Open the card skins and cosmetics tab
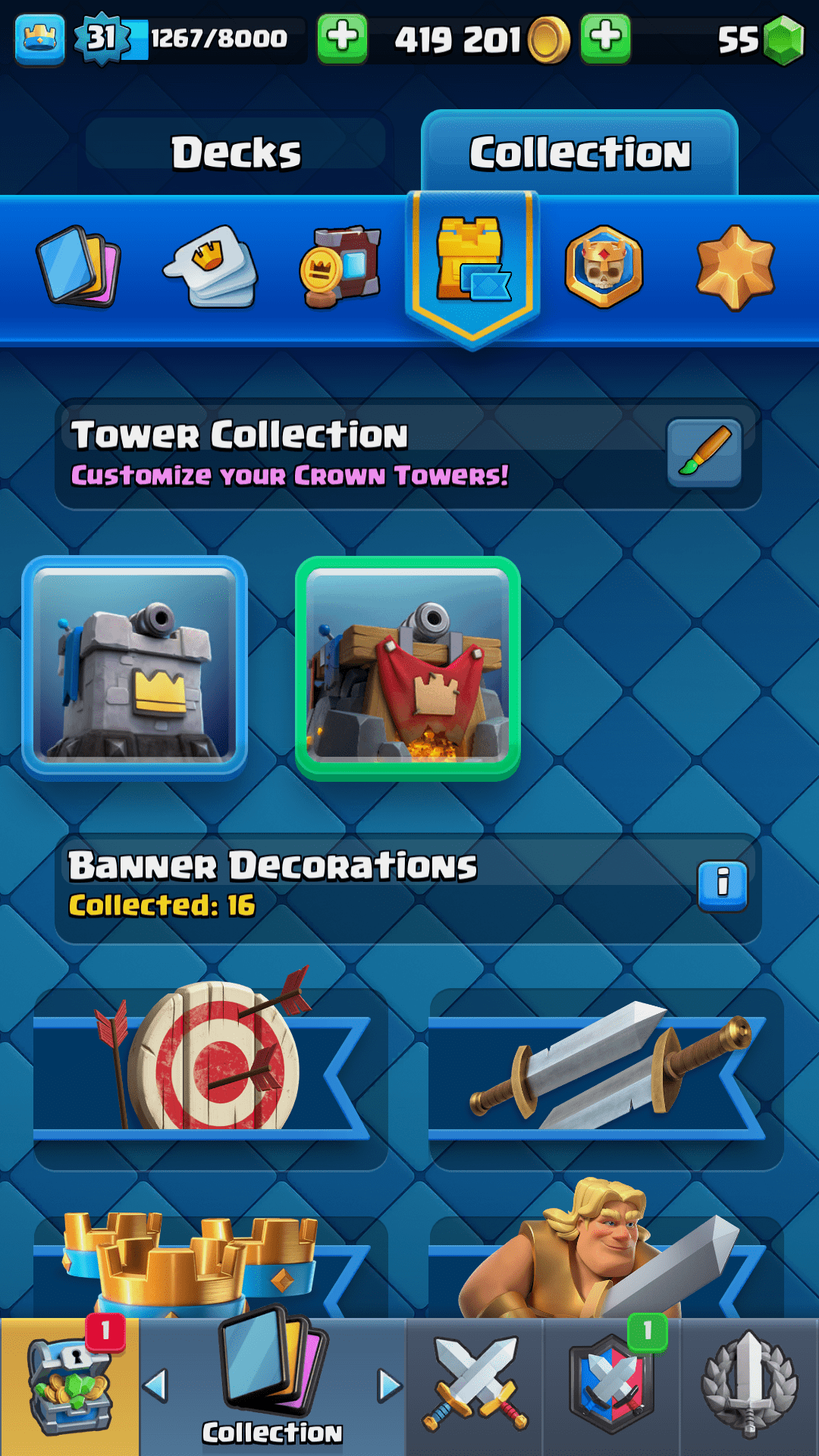819x1456 pixels. coord(340,266)
